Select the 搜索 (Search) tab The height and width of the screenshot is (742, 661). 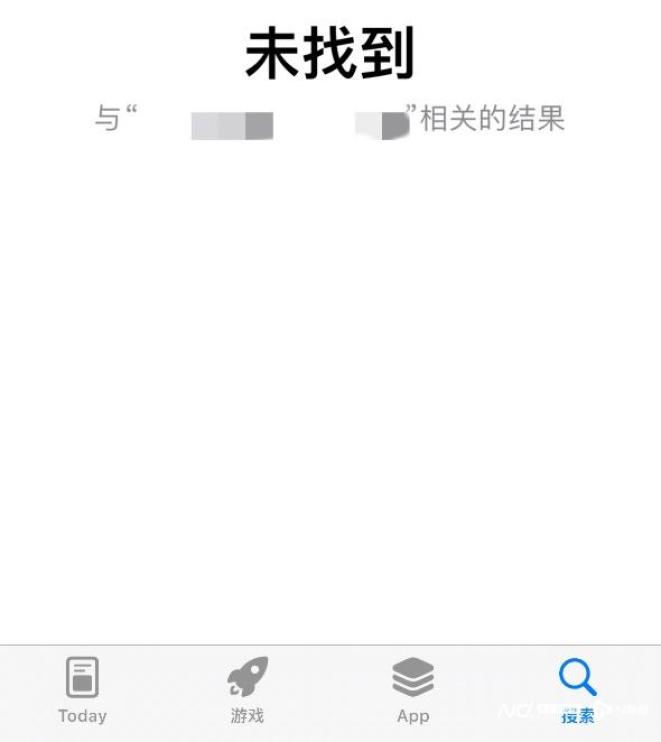click(x=577, y=690)
